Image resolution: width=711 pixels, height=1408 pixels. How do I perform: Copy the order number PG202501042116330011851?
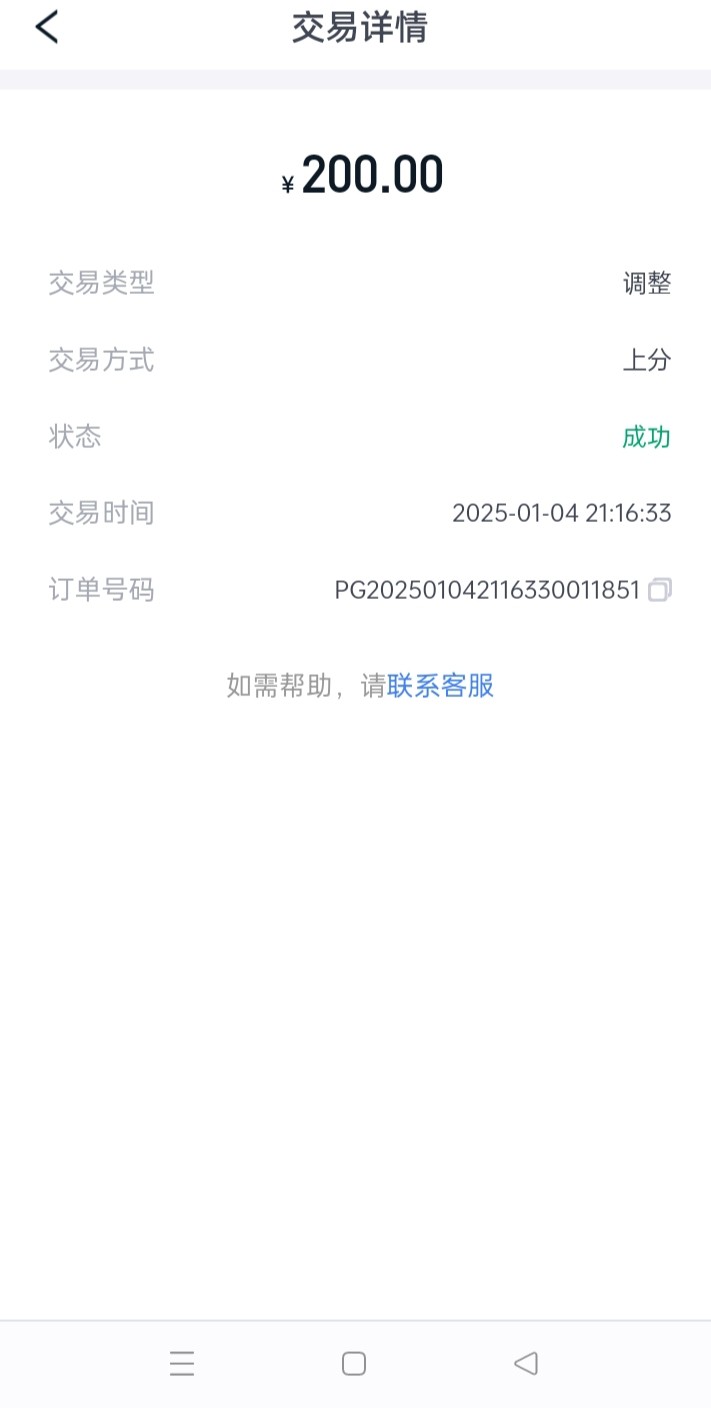click(x=660, y=590)
